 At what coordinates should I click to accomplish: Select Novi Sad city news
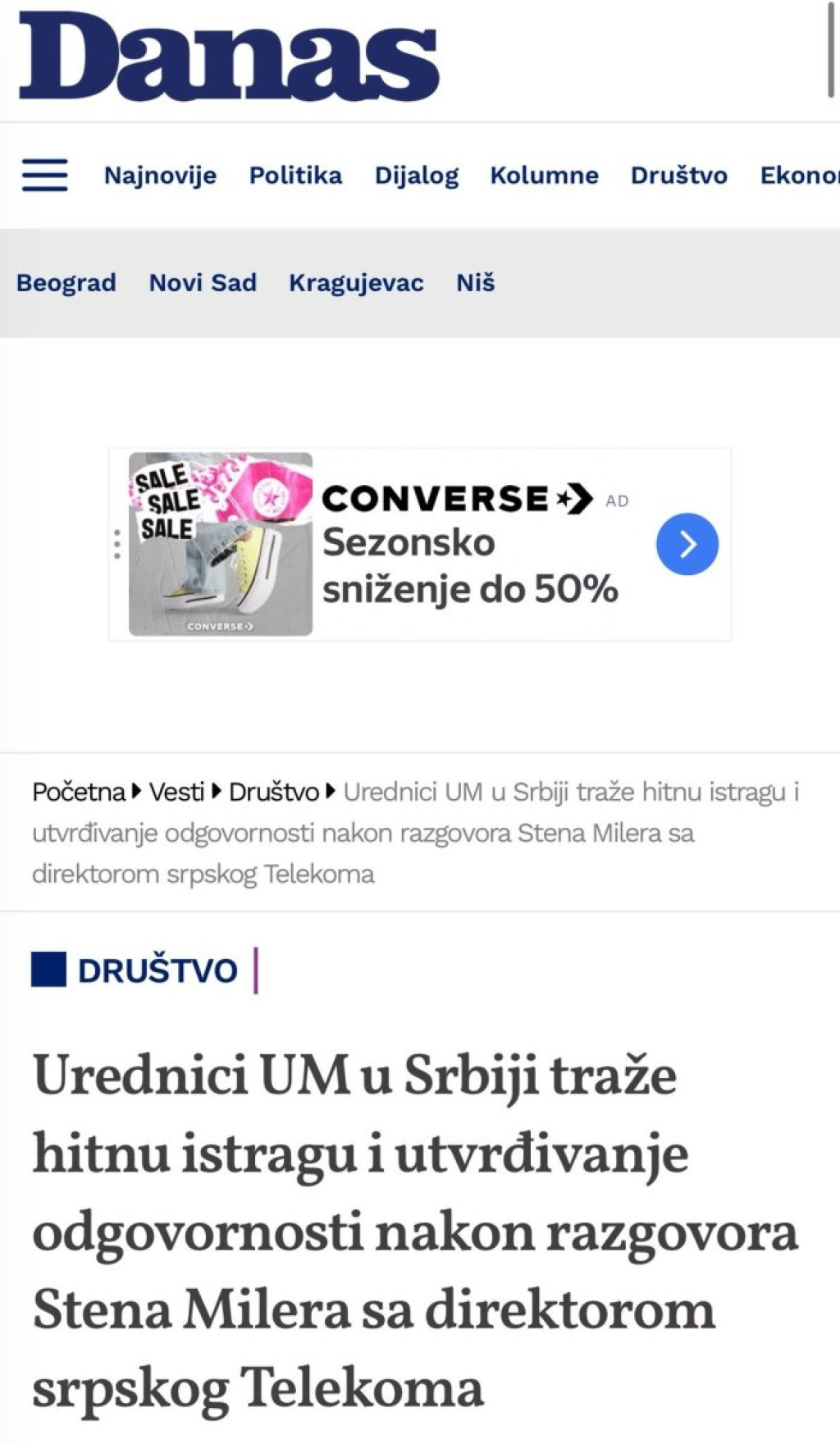[x=203, y=283]
